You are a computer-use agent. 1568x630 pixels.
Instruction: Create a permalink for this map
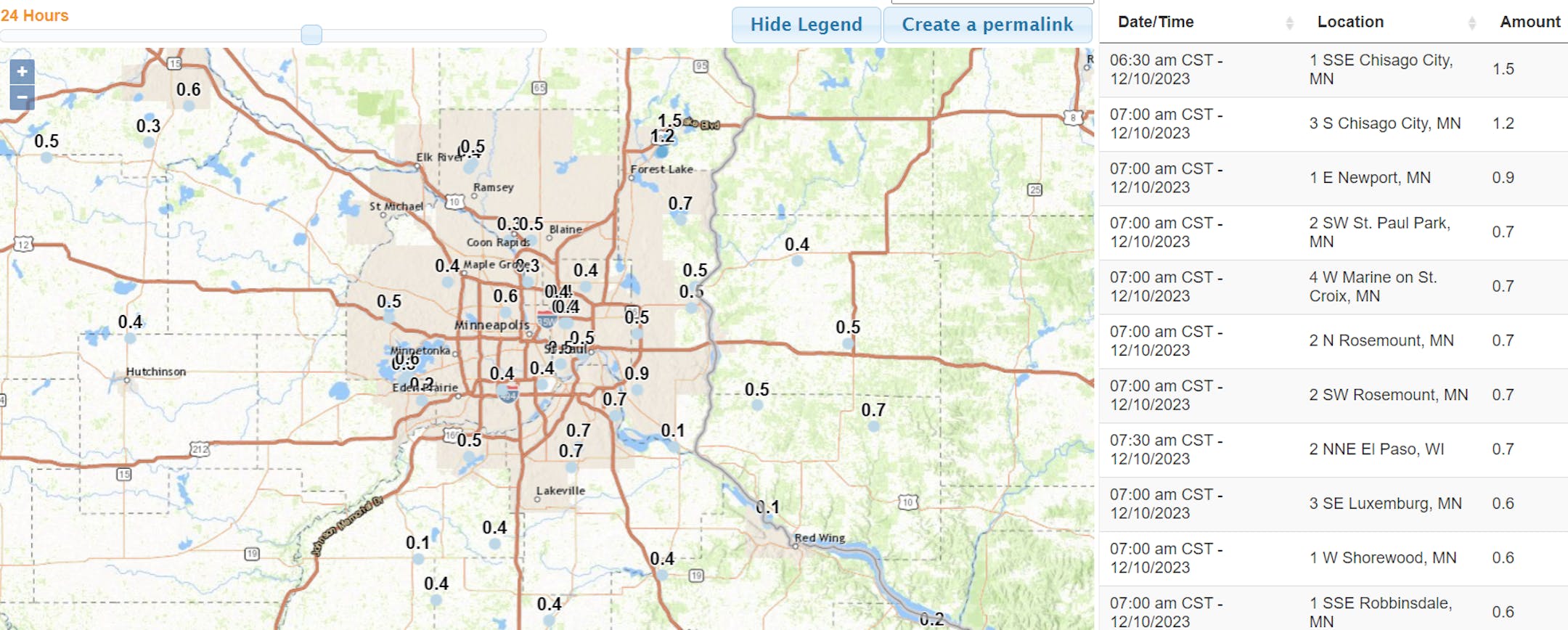click(x=987, y=25)
